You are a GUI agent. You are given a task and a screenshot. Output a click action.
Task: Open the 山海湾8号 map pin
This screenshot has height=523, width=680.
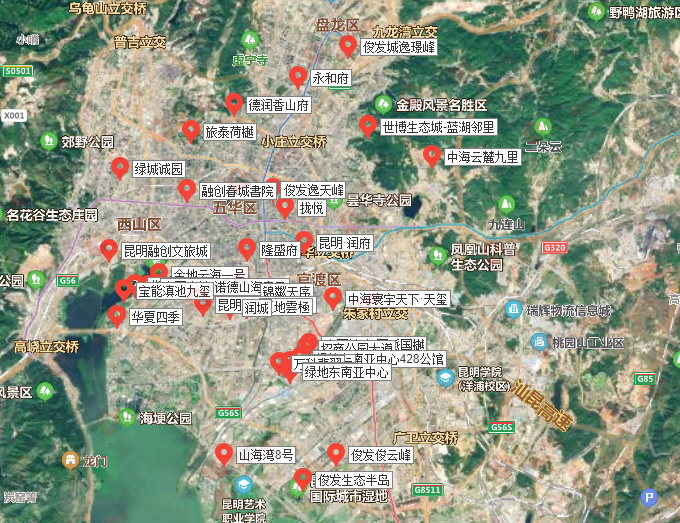click(224, 453)
